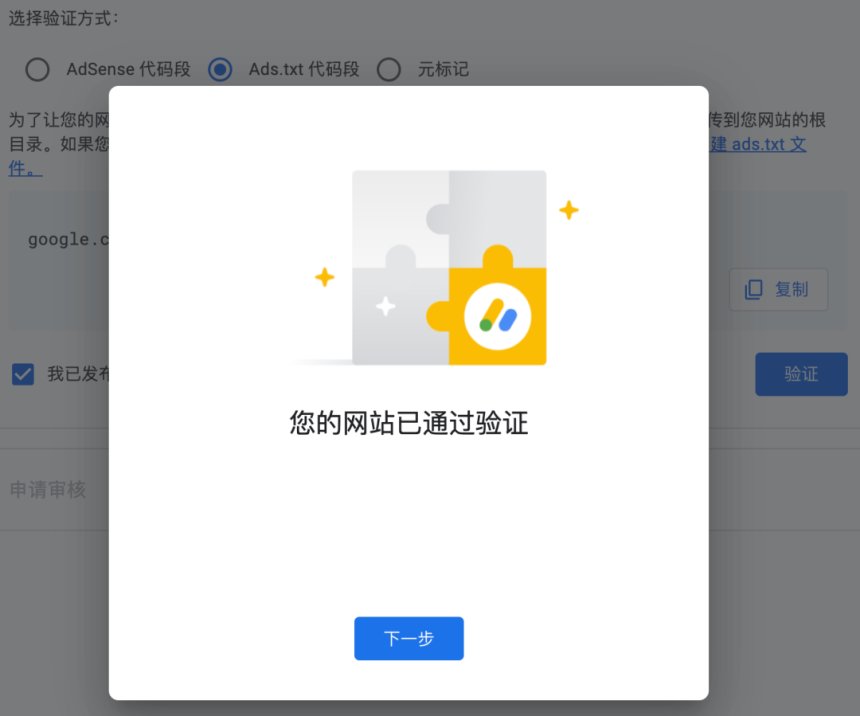Tap the 下一步 button
860x716 pixels.
tap(408, 638)
